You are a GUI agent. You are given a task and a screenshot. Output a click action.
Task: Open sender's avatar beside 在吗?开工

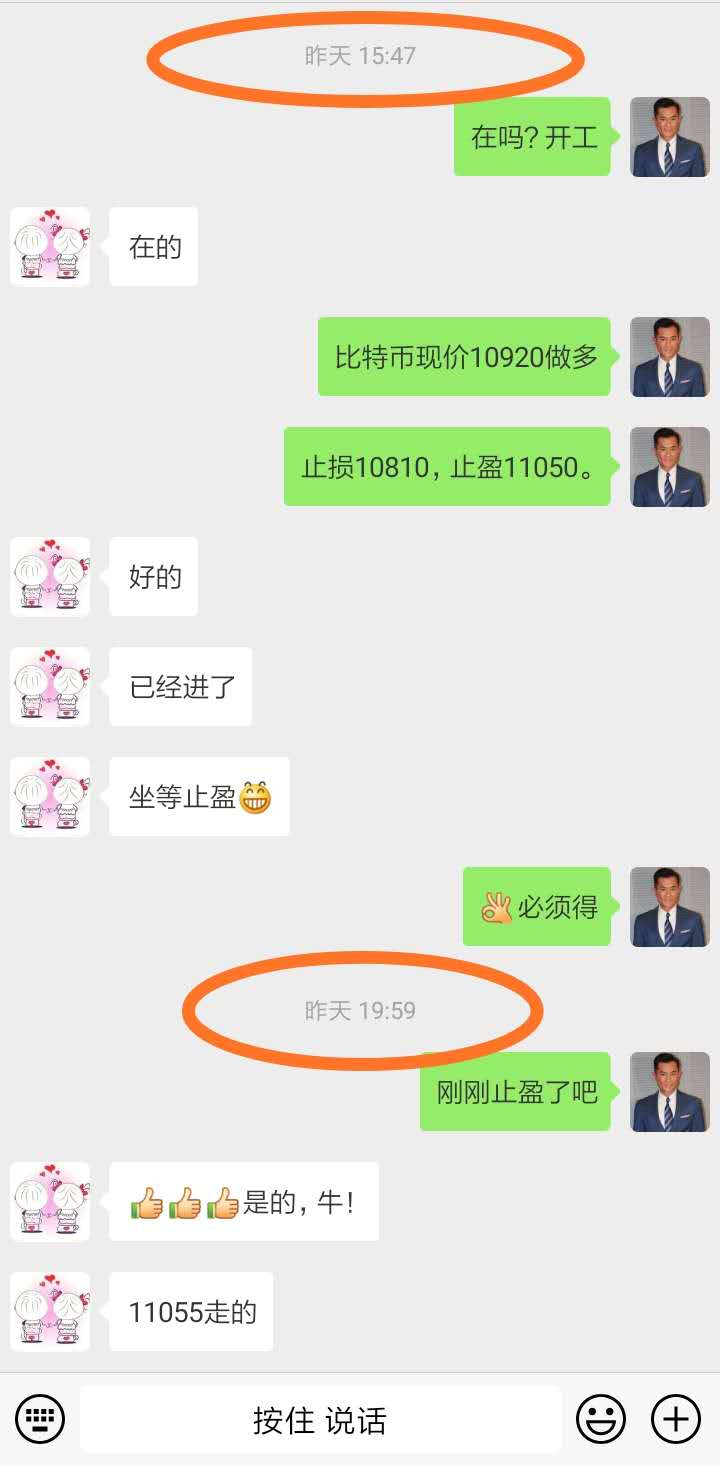669,137
